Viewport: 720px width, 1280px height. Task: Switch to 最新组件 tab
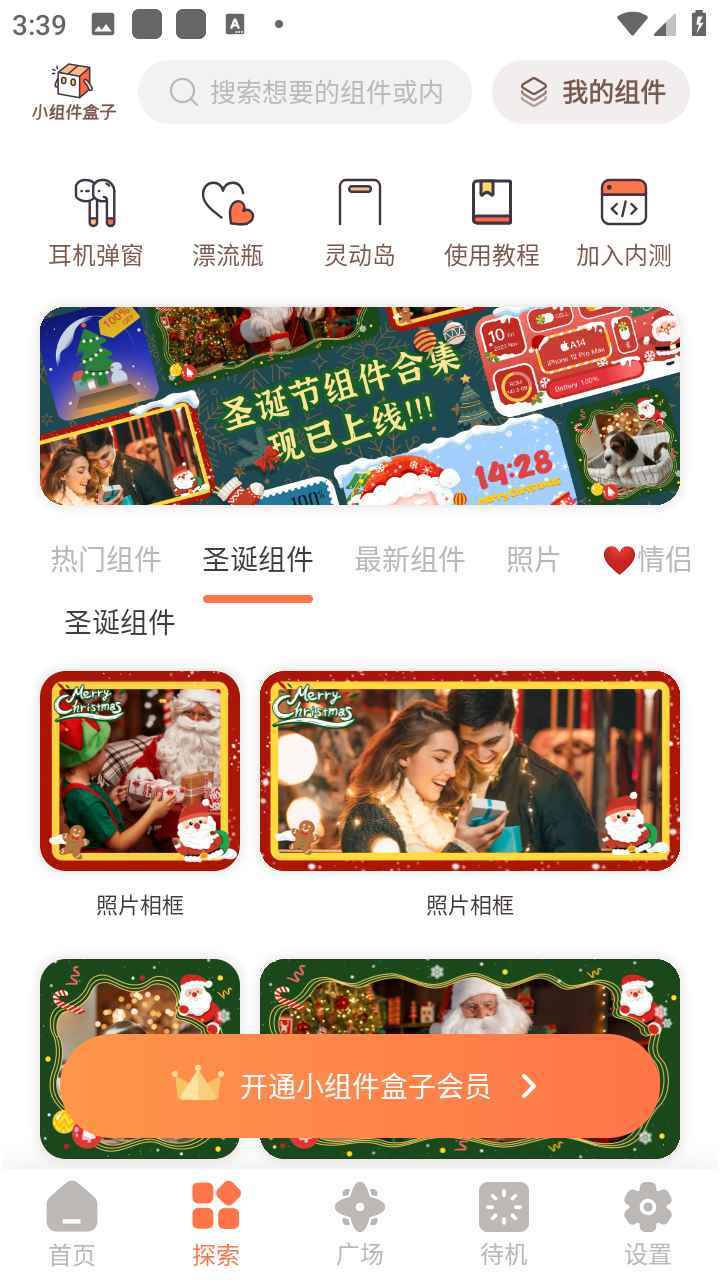coord(410,559)
